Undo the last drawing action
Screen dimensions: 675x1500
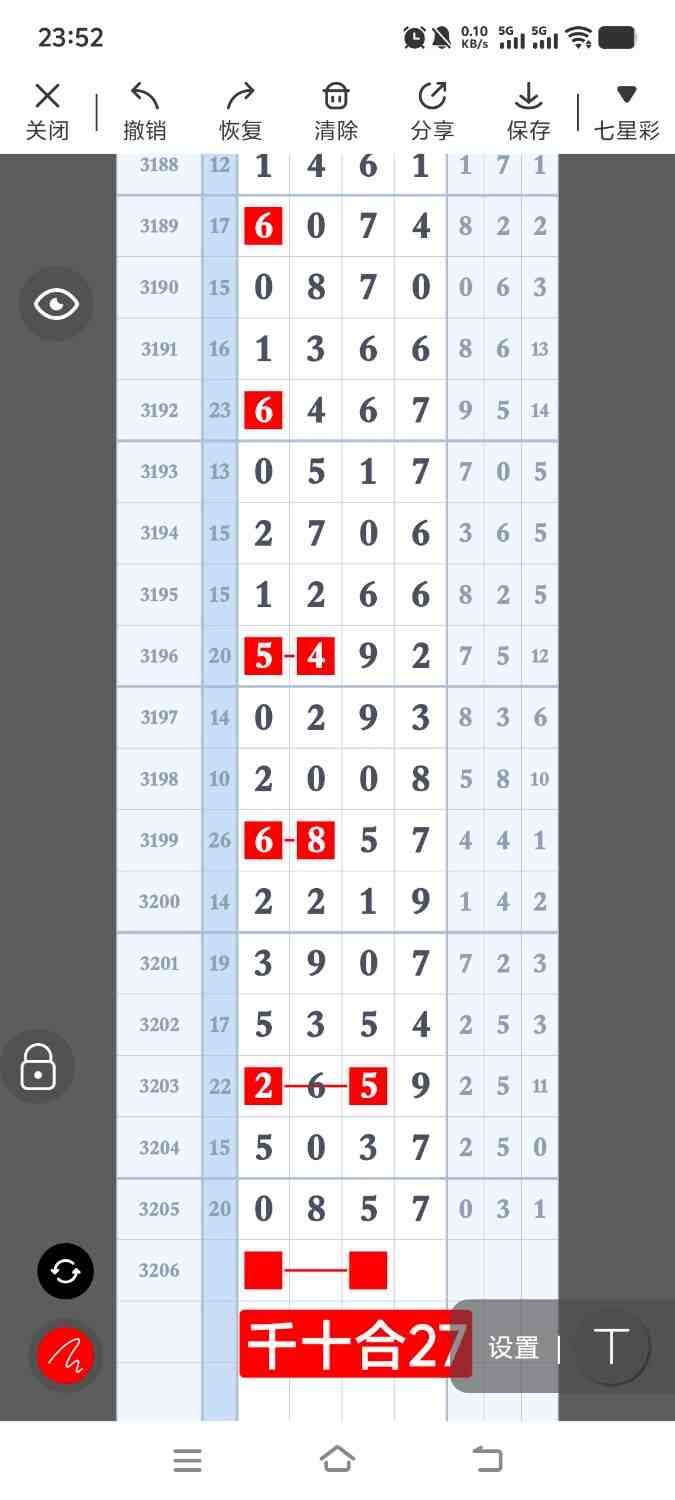(144, 111)
